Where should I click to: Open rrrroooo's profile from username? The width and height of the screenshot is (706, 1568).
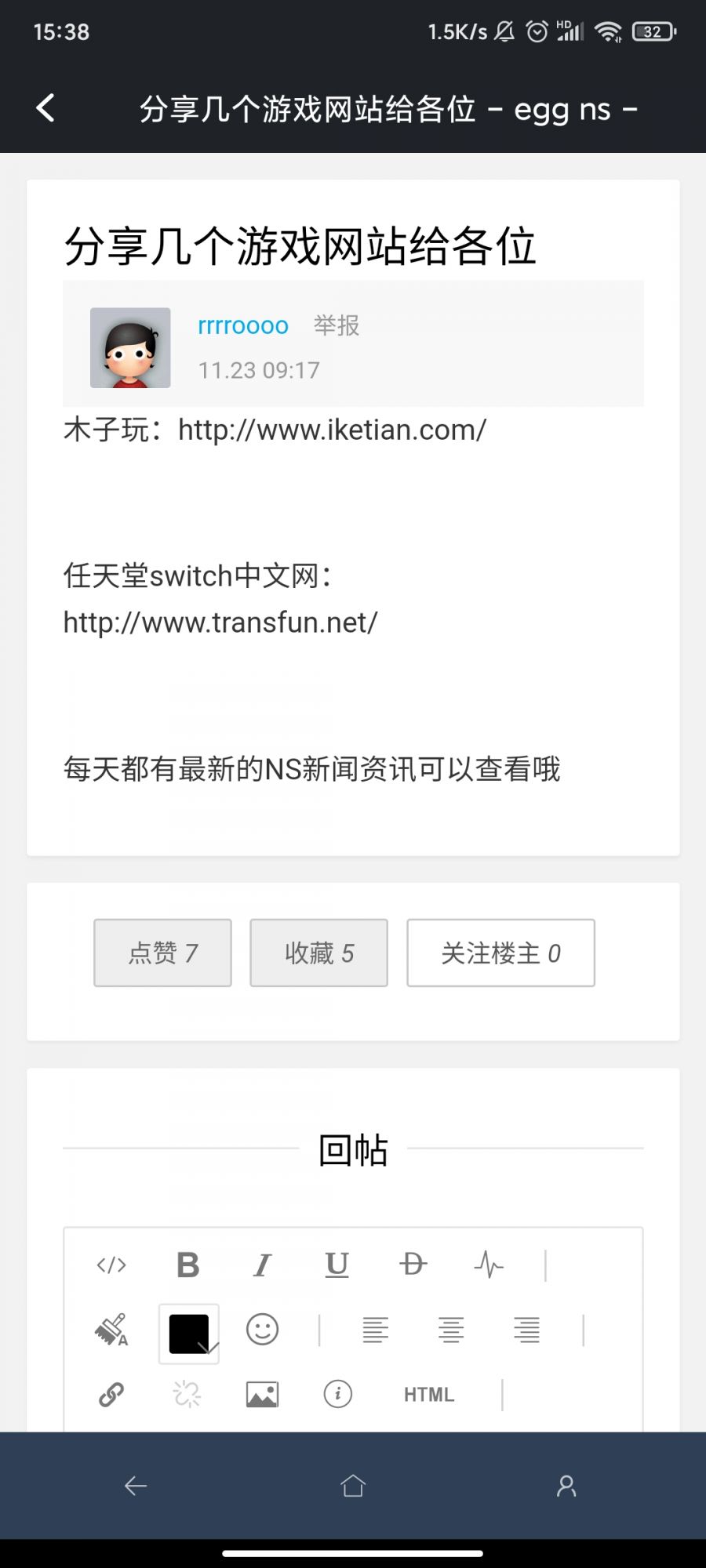pyautogui.click(x=243, y=325)
